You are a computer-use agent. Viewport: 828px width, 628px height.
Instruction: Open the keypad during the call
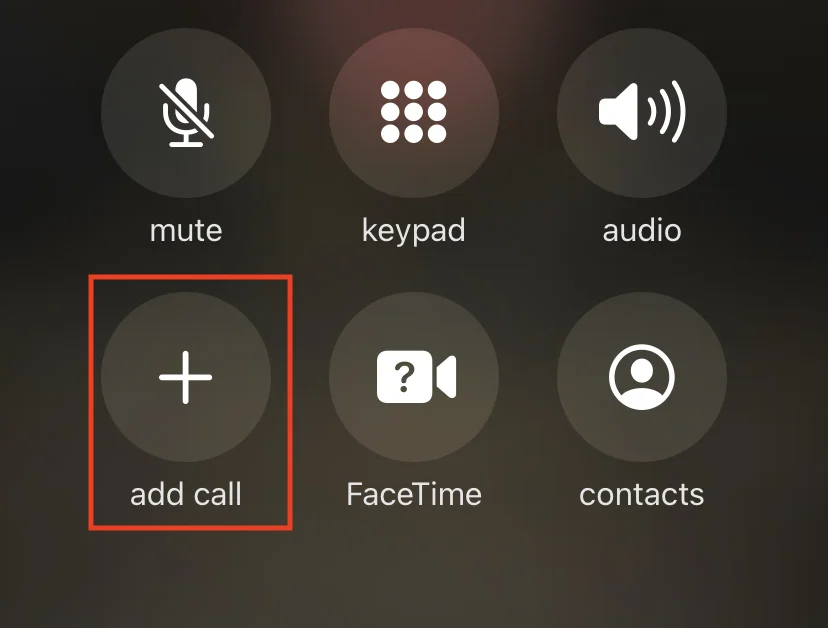coord(414,112)
